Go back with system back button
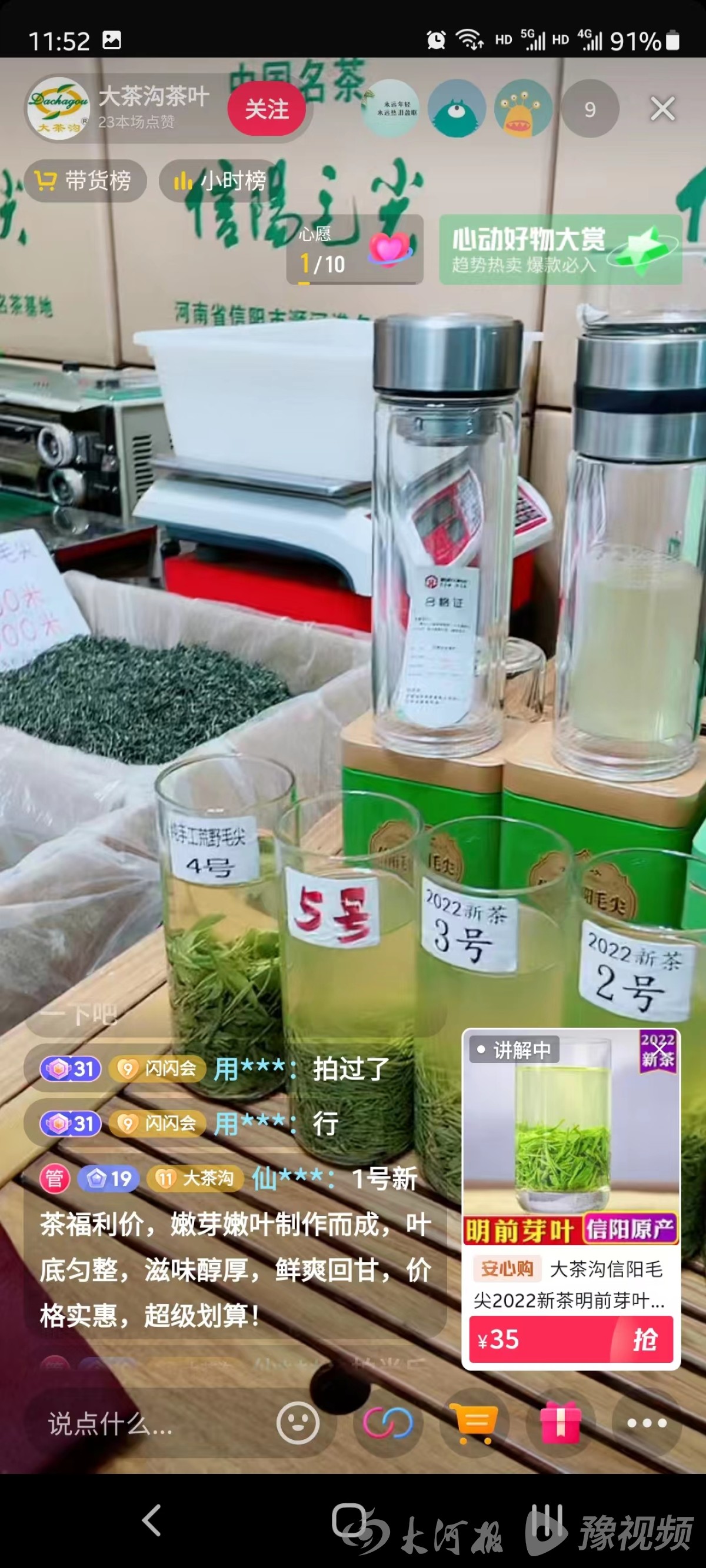 click(151, 1520)
